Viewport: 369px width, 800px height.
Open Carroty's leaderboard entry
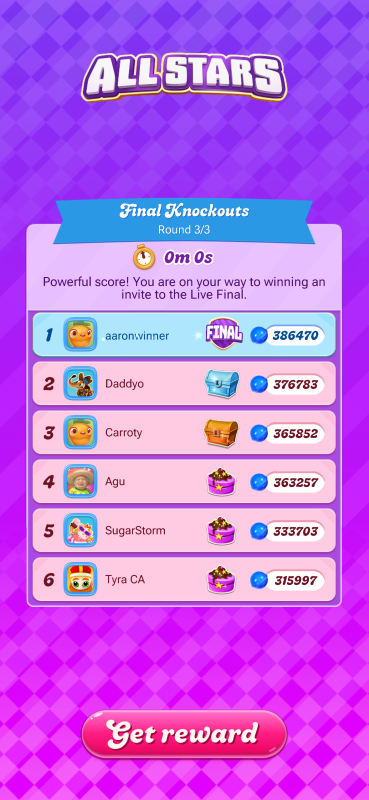[184, 433]
